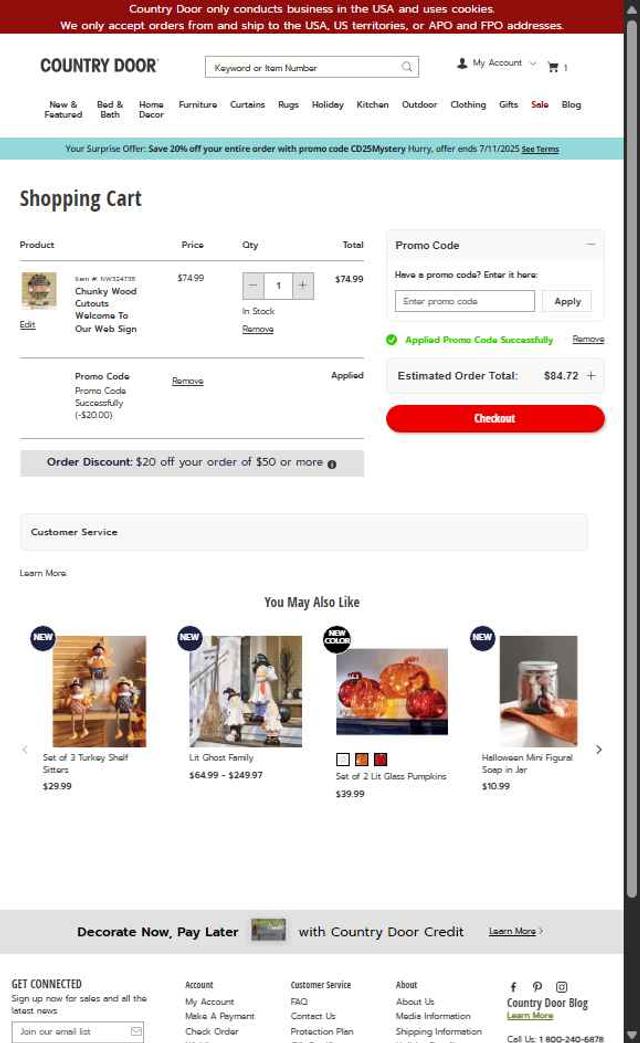
Task: Proceed to Checkout
Action: coord(495,418)
